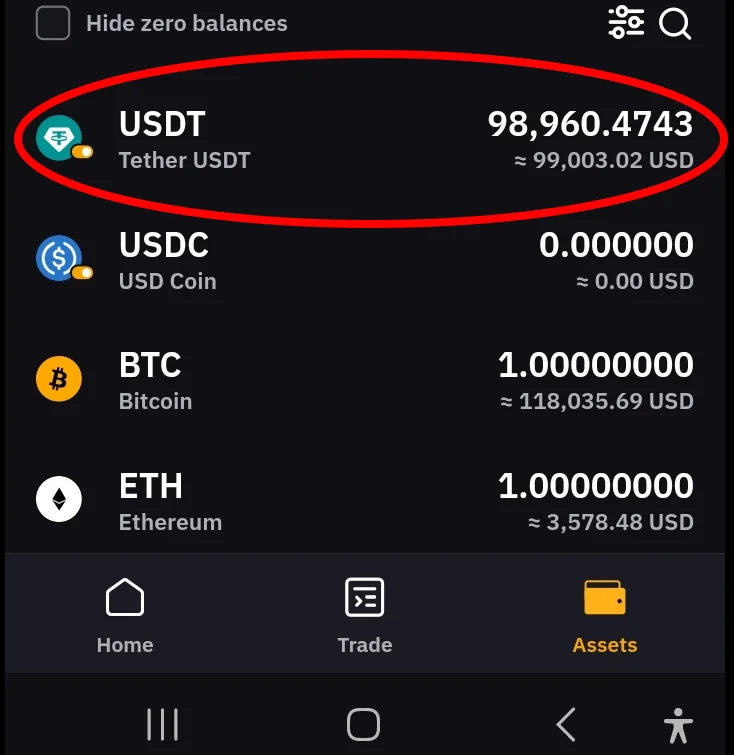
Task: Tap the system back button
Action: pos(566,724)
